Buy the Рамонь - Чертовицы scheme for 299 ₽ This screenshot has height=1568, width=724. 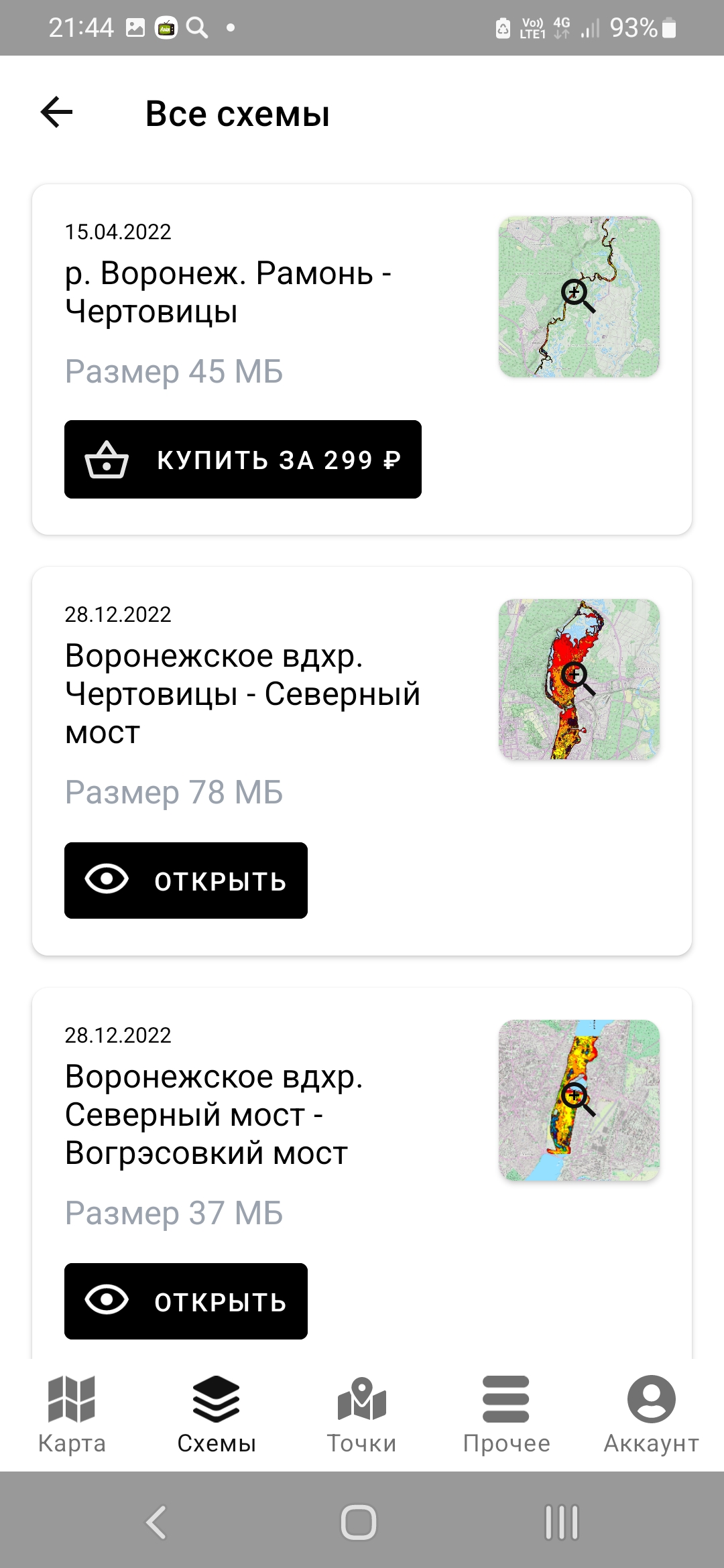243,460
